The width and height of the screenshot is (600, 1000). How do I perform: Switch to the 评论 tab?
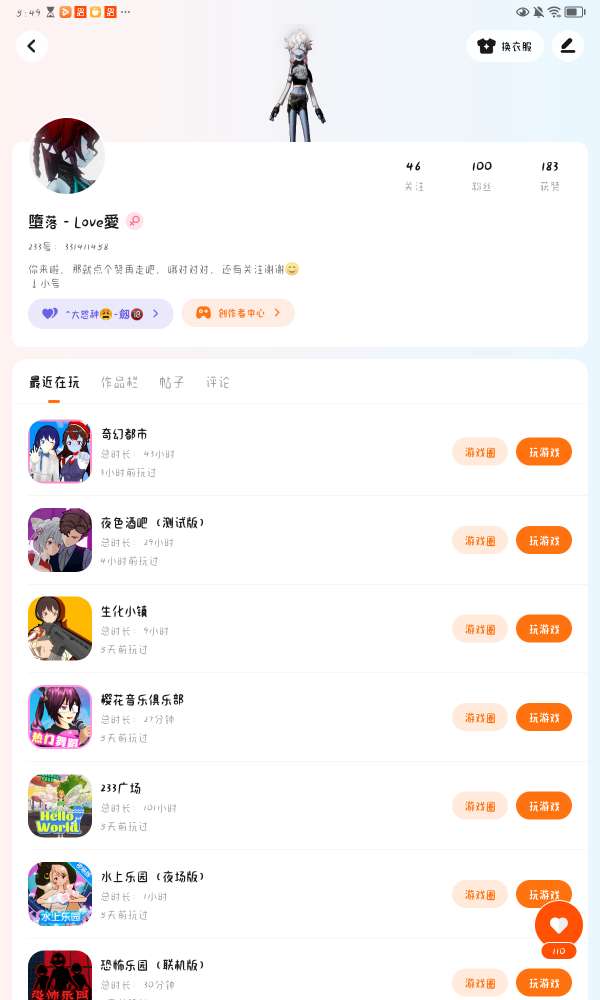pos(217,382)
